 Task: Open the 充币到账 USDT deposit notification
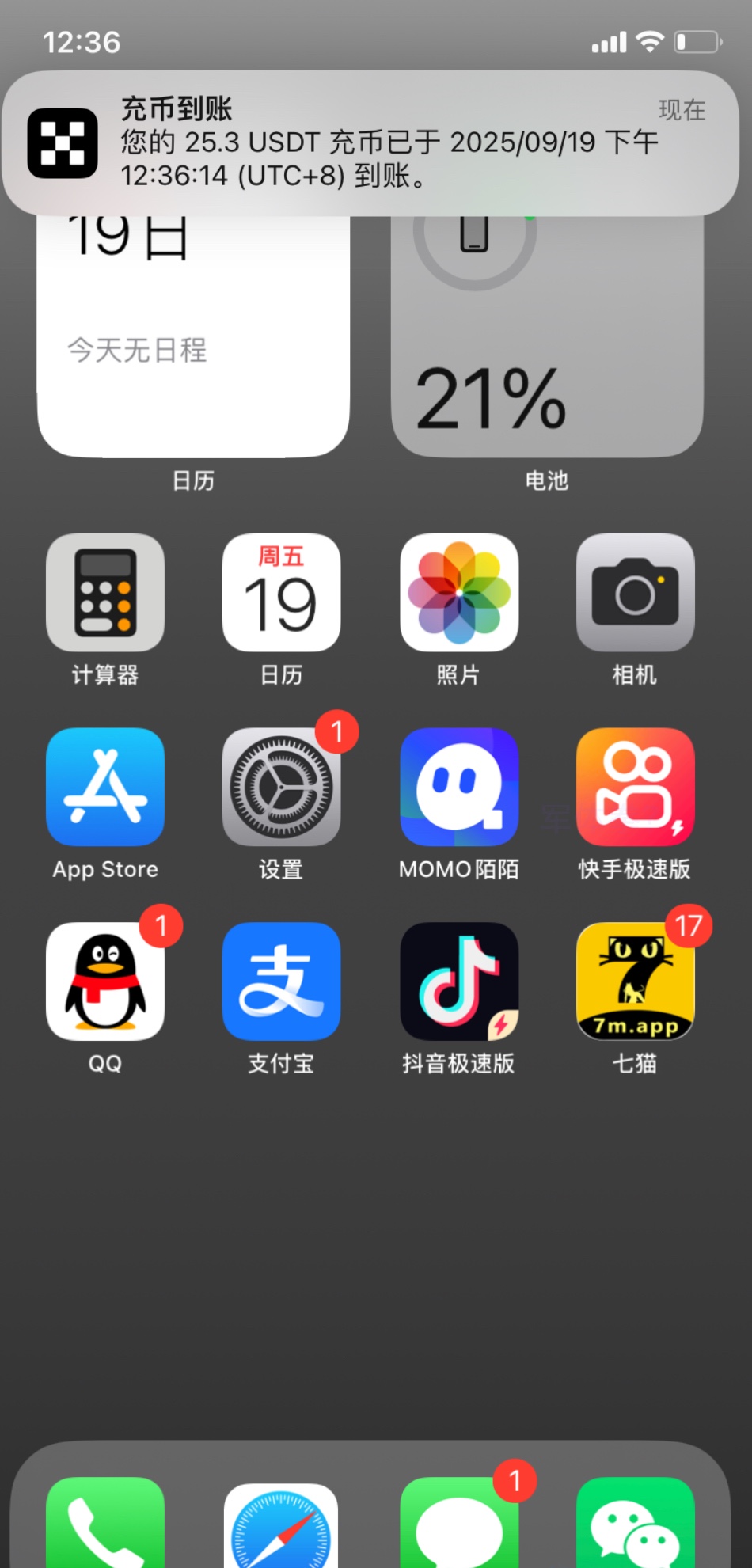tap(370, 143)
